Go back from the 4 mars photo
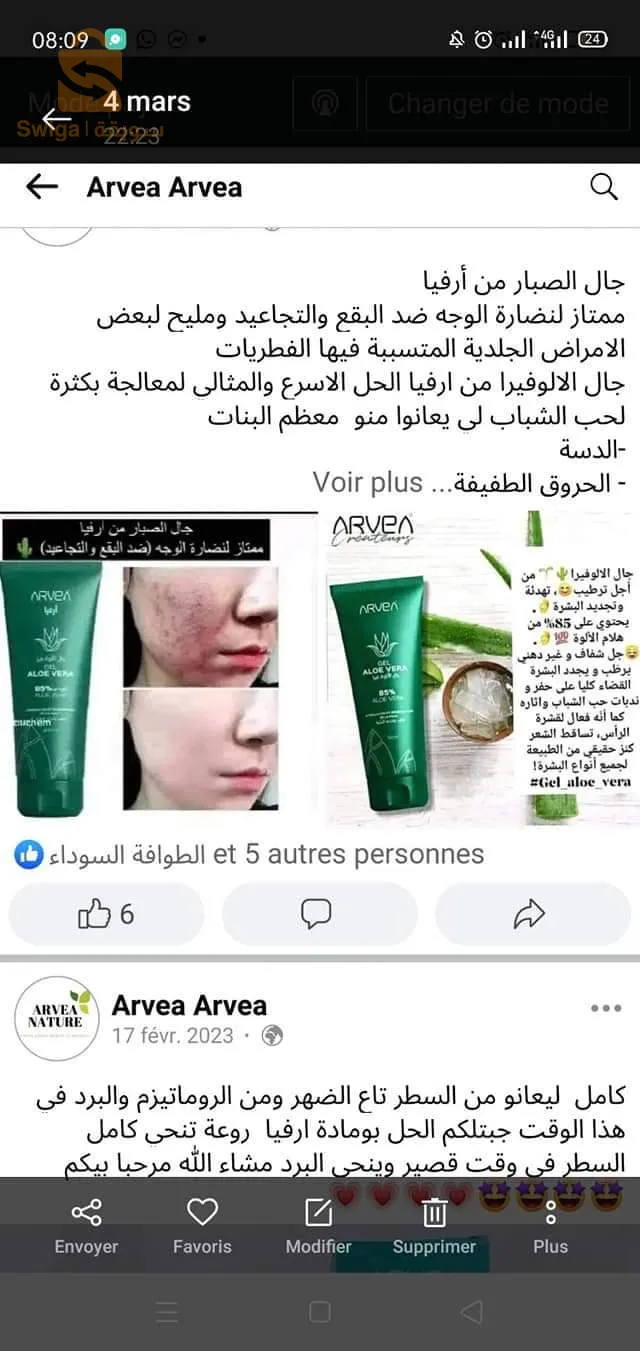Screen dimensions: 640x1351 tap(56, 117)
